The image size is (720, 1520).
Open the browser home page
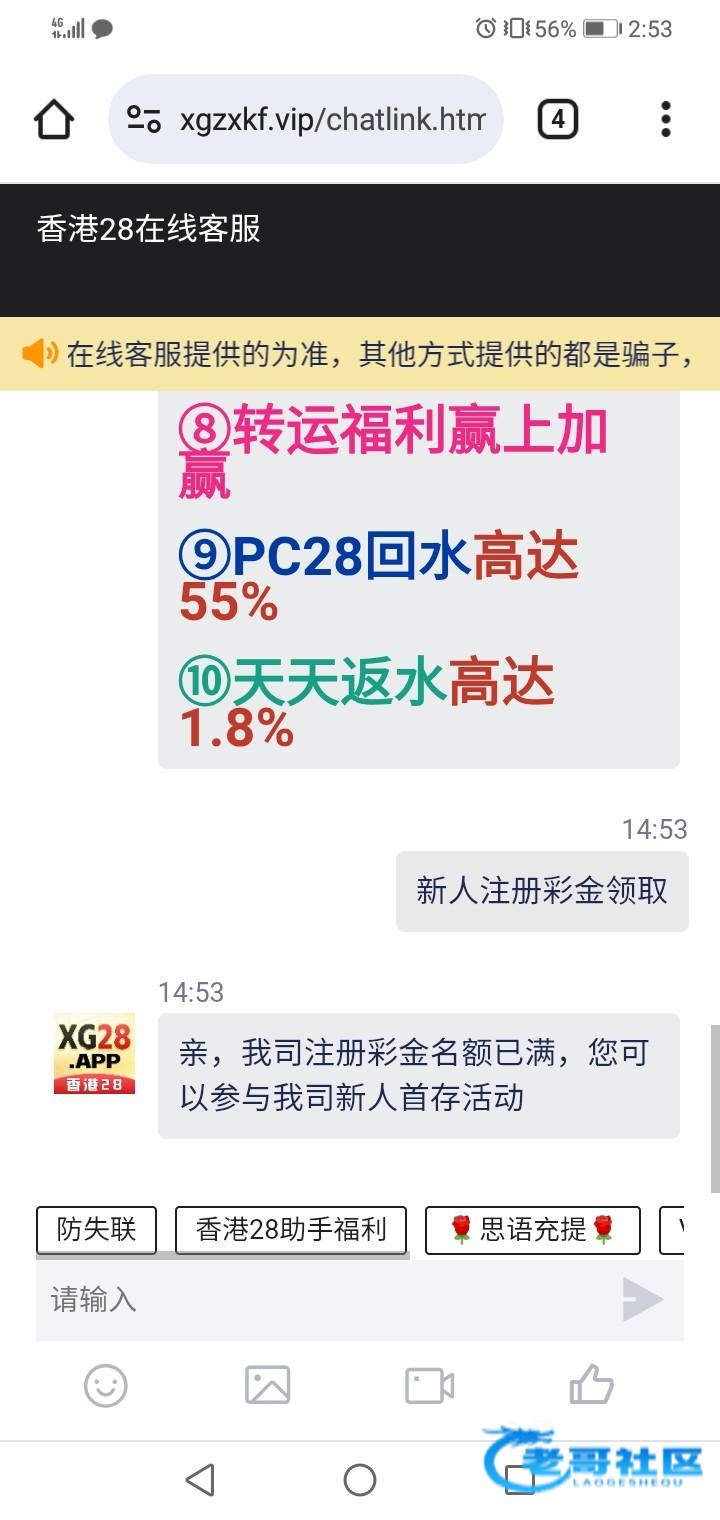pos(54,120)
